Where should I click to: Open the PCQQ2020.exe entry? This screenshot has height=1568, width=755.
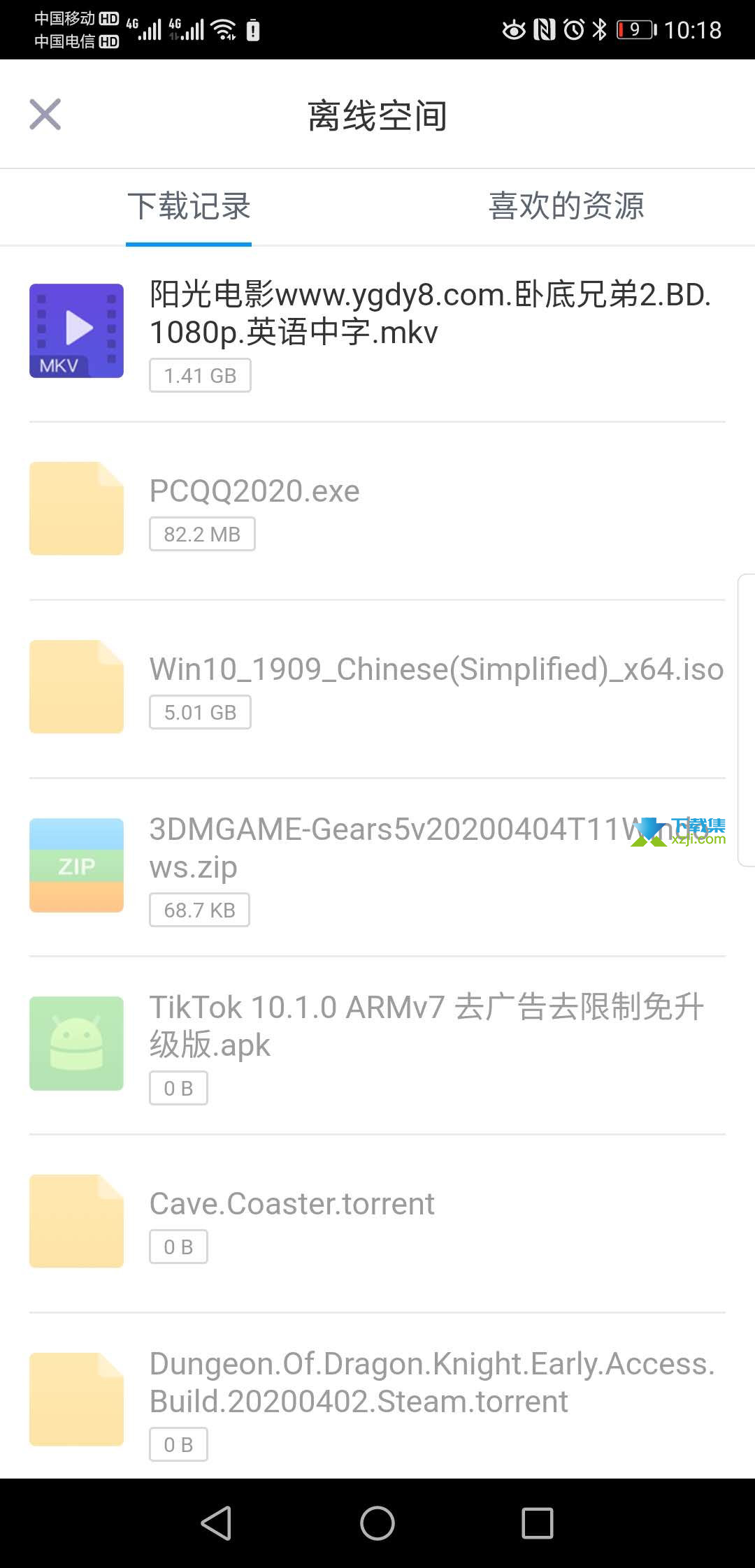(377, 511)
